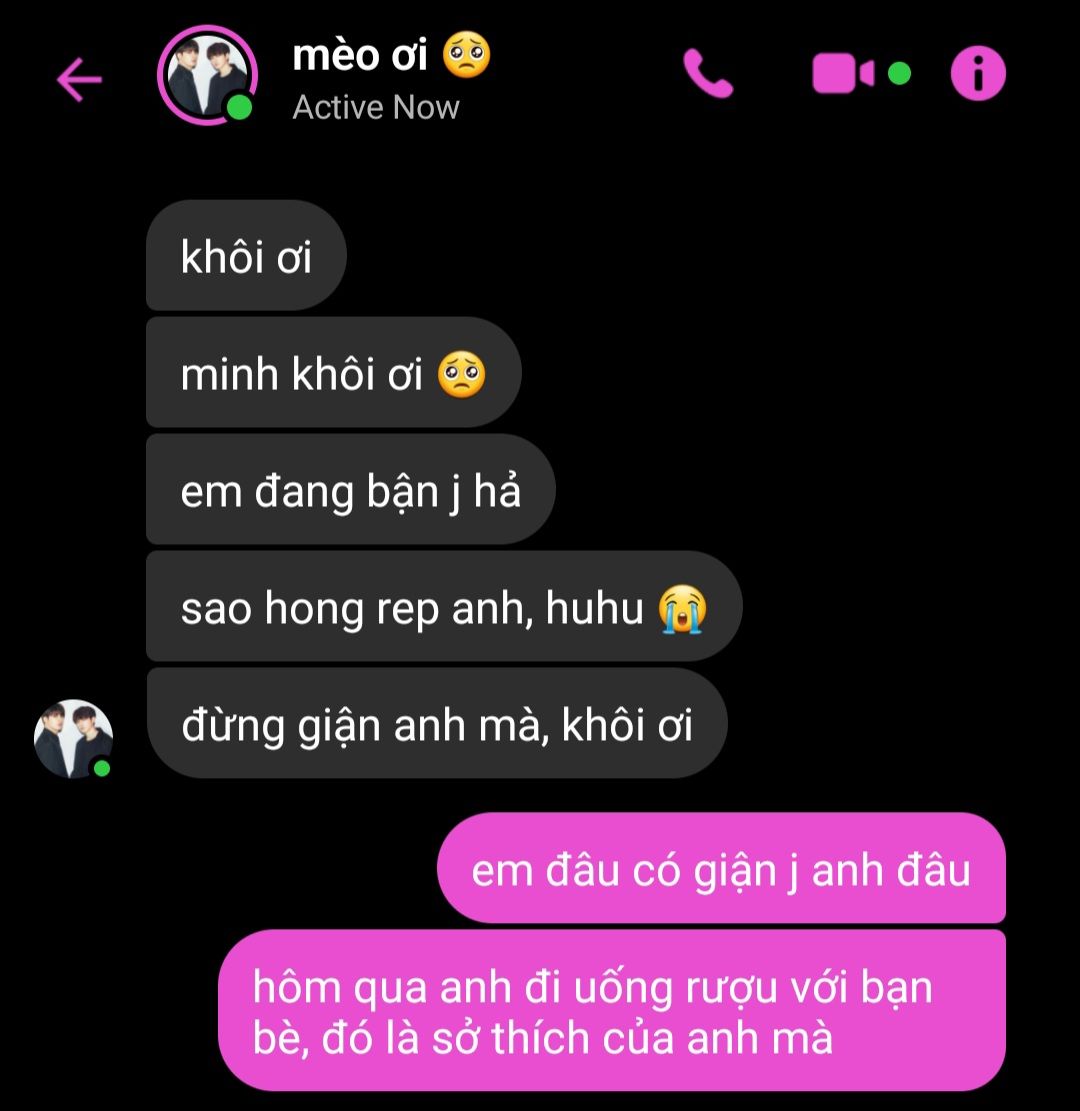
Task: Go back using the arrow icon
Action: coord(79,79)
